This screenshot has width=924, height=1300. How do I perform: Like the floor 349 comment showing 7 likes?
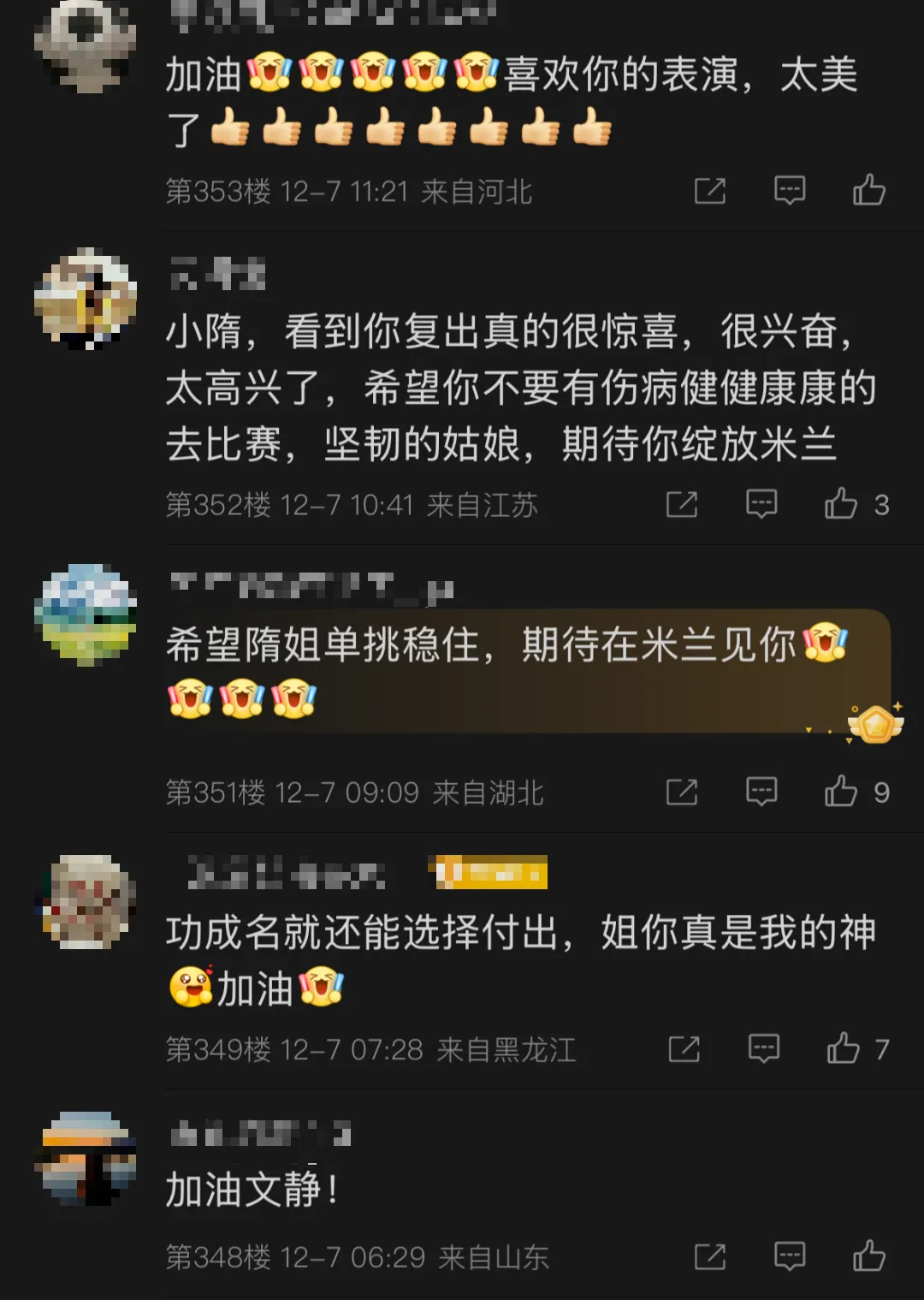(x=843, y=1048)
